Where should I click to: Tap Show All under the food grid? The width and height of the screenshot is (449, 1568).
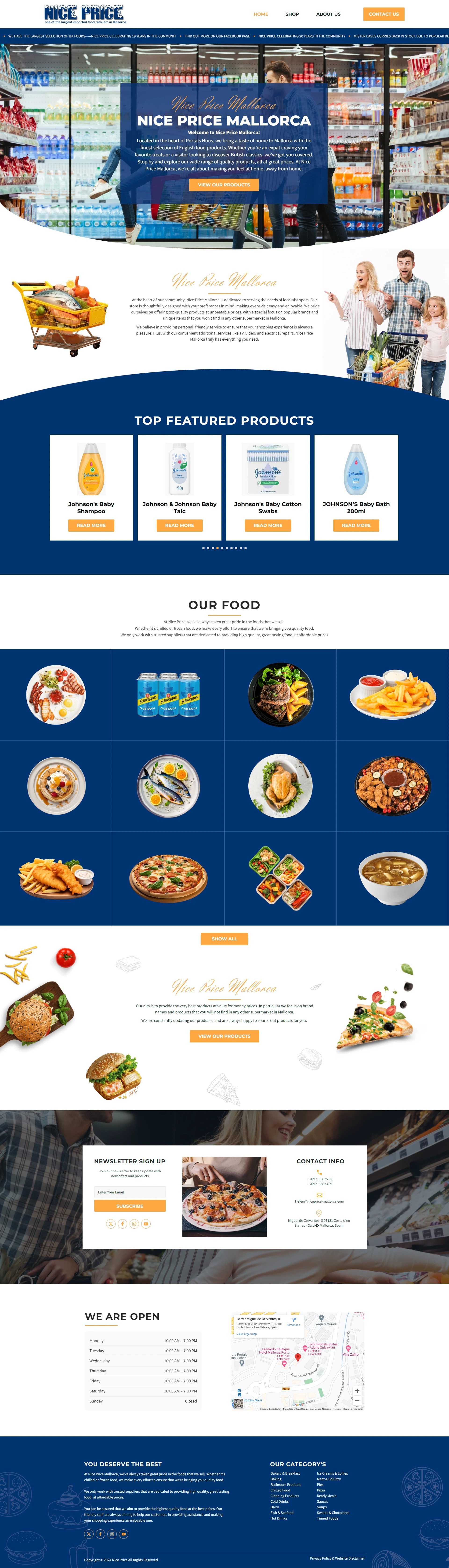coord(224,939)
